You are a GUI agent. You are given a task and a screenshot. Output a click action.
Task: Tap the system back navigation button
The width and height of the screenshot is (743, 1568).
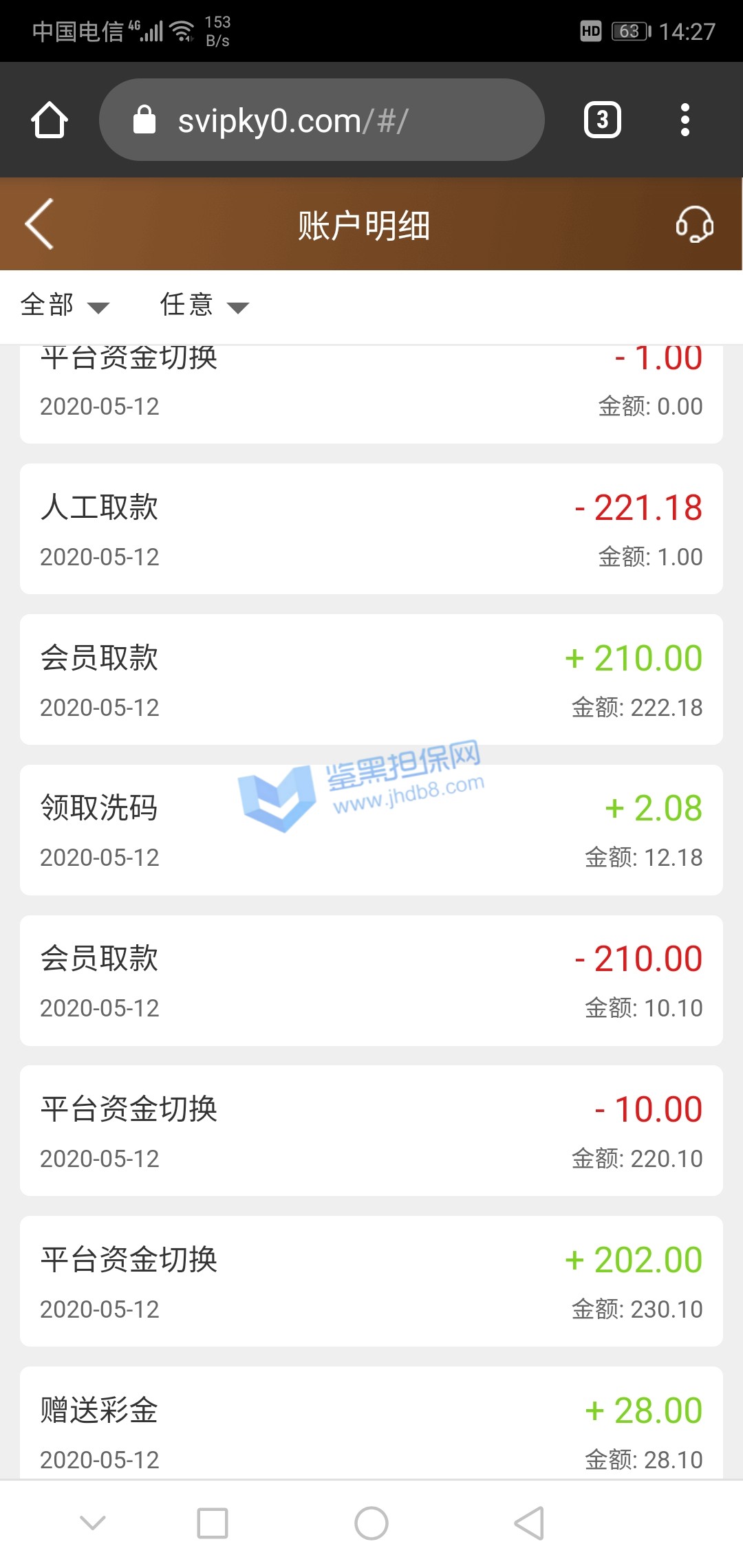pyautogui.click(x=529, y=1523)
